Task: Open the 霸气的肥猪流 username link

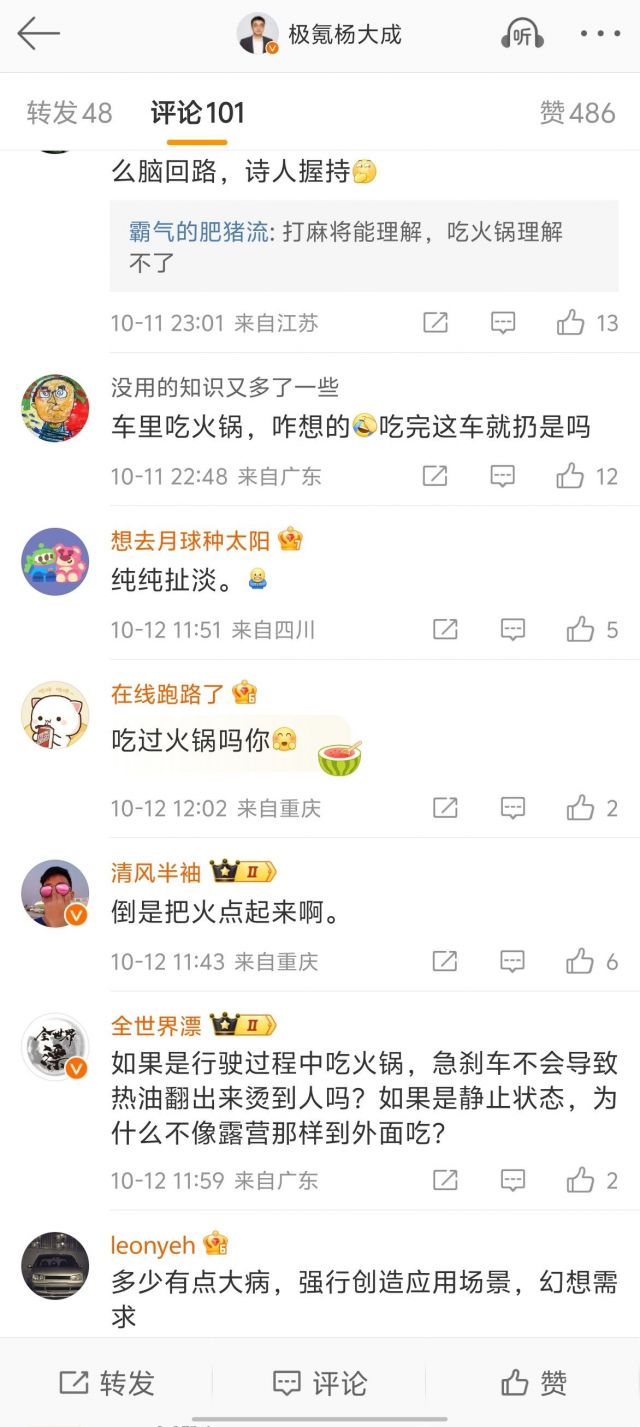Action: click(x=198, y=233)
